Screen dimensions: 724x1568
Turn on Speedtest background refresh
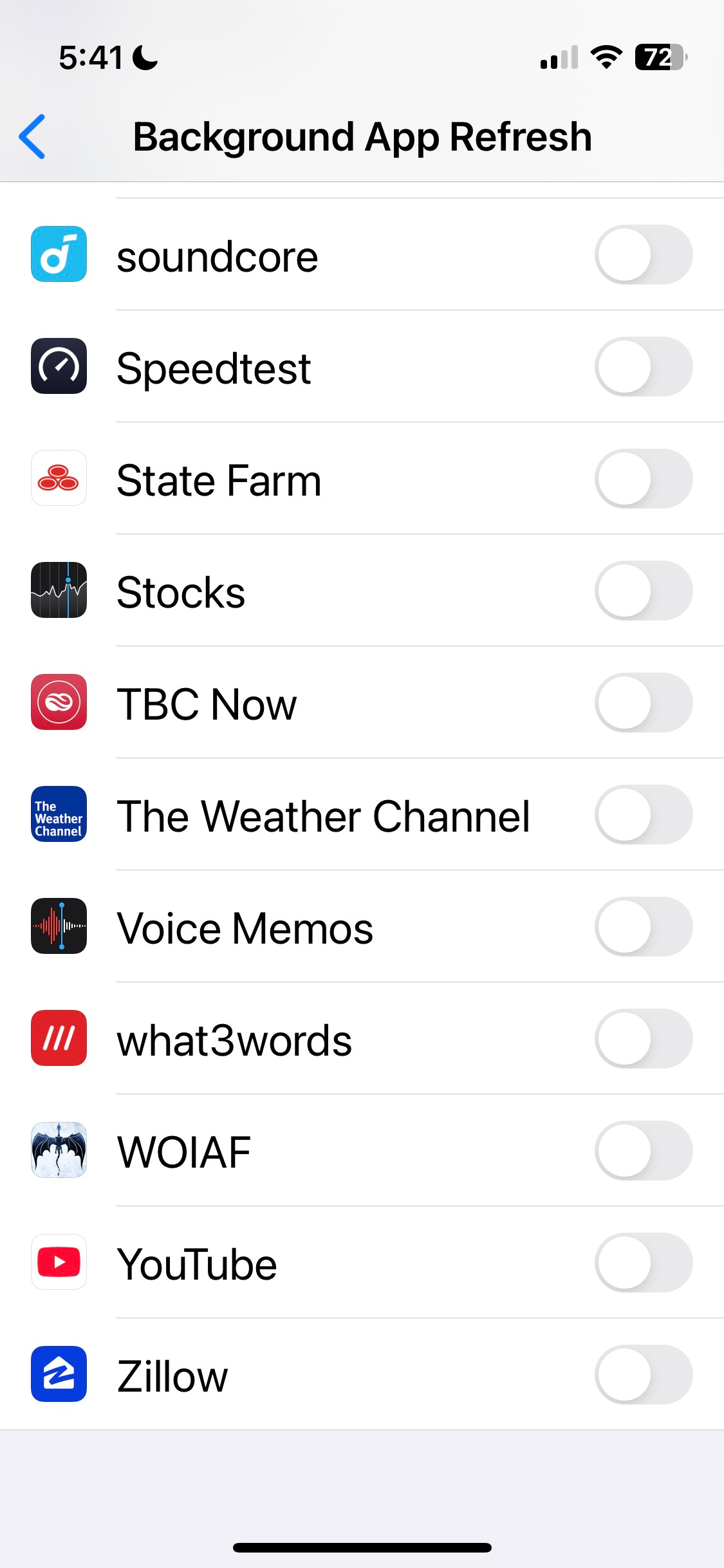tap(643, 367)
